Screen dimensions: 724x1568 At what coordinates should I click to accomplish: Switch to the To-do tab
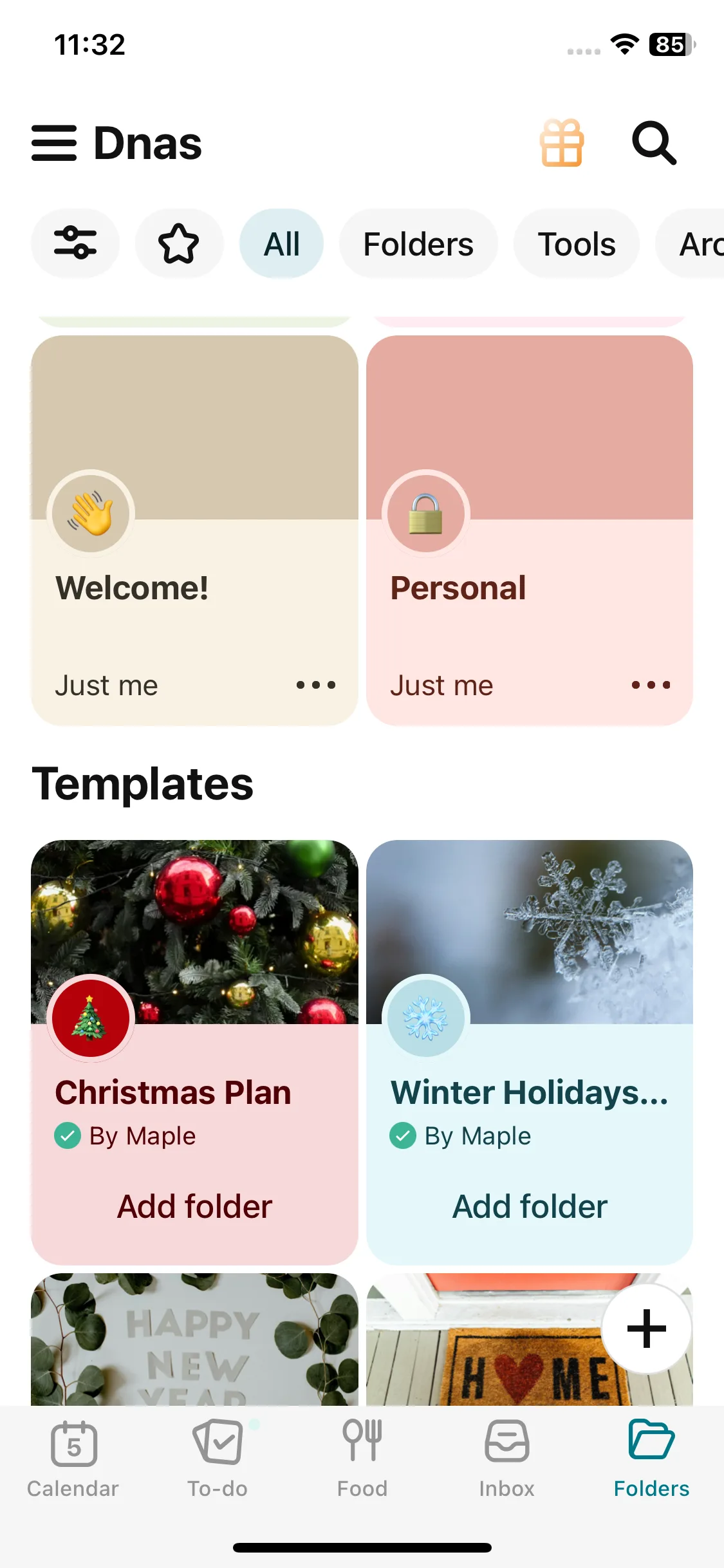218,1459
